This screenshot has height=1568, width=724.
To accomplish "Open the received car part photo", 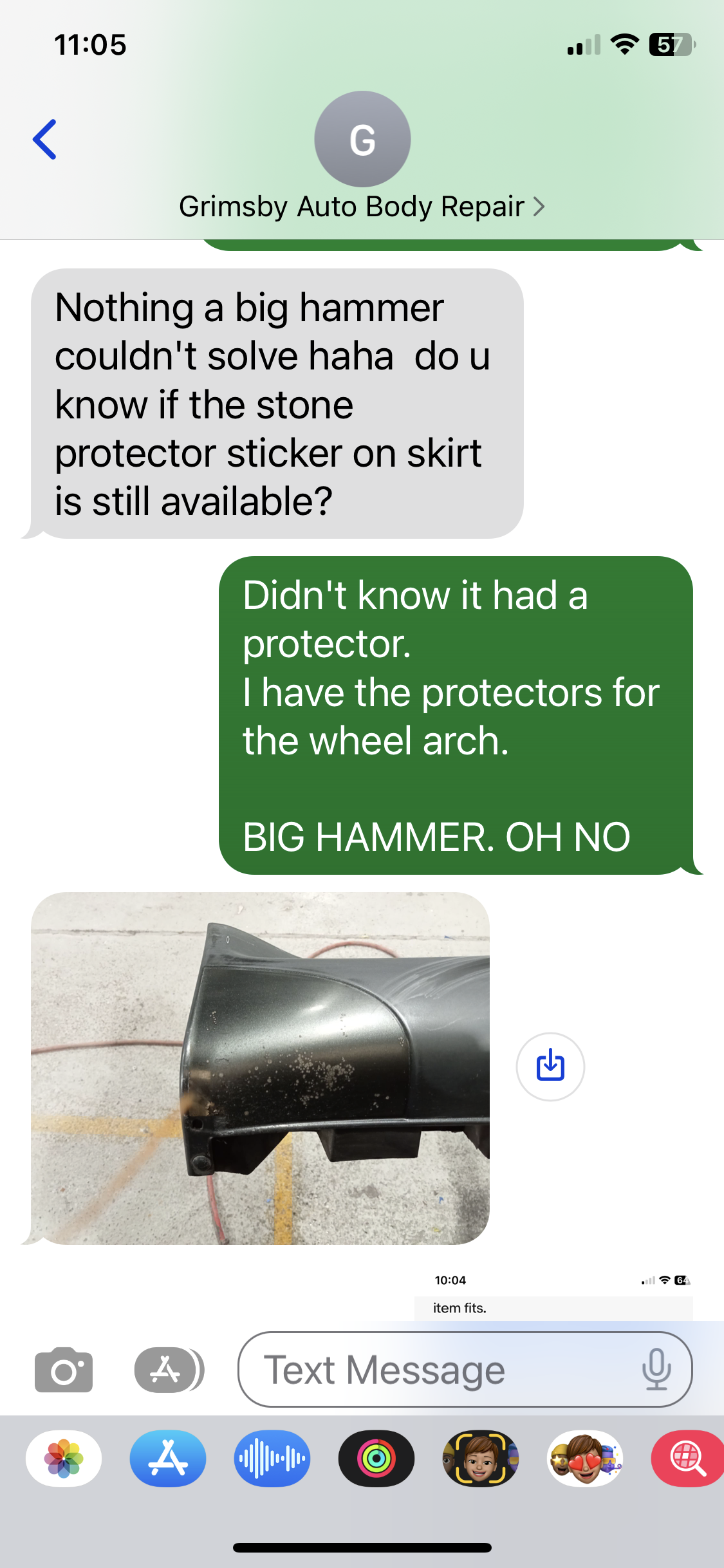I will coord(260,1068).
